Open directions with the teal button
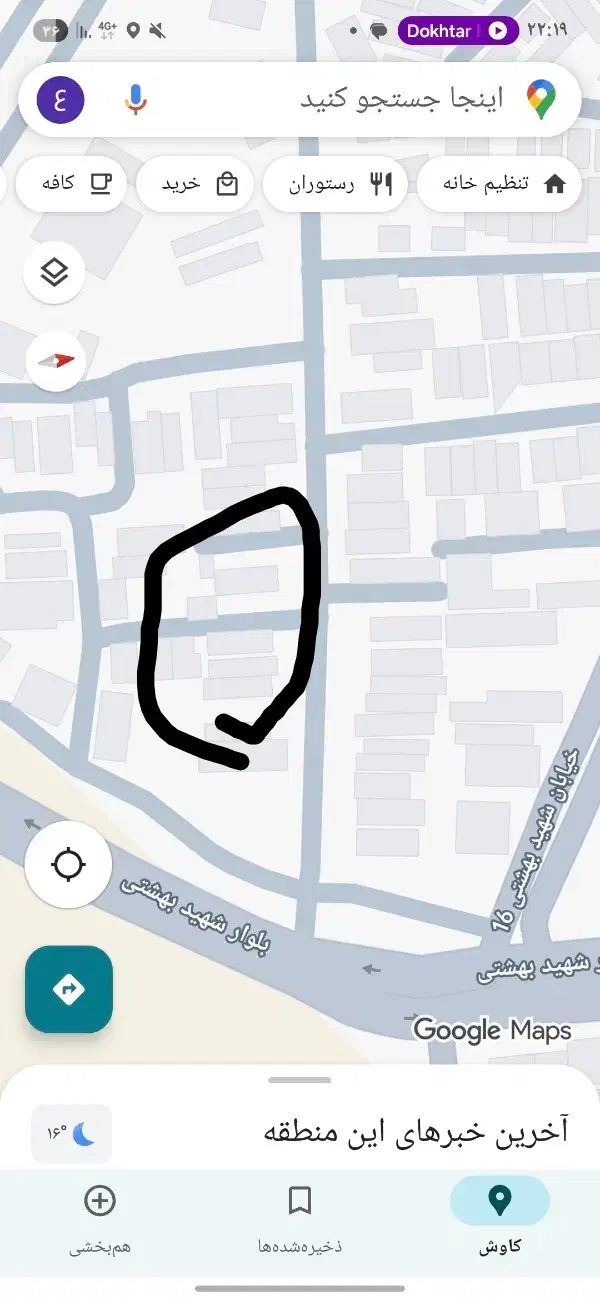 click(68, 989)
